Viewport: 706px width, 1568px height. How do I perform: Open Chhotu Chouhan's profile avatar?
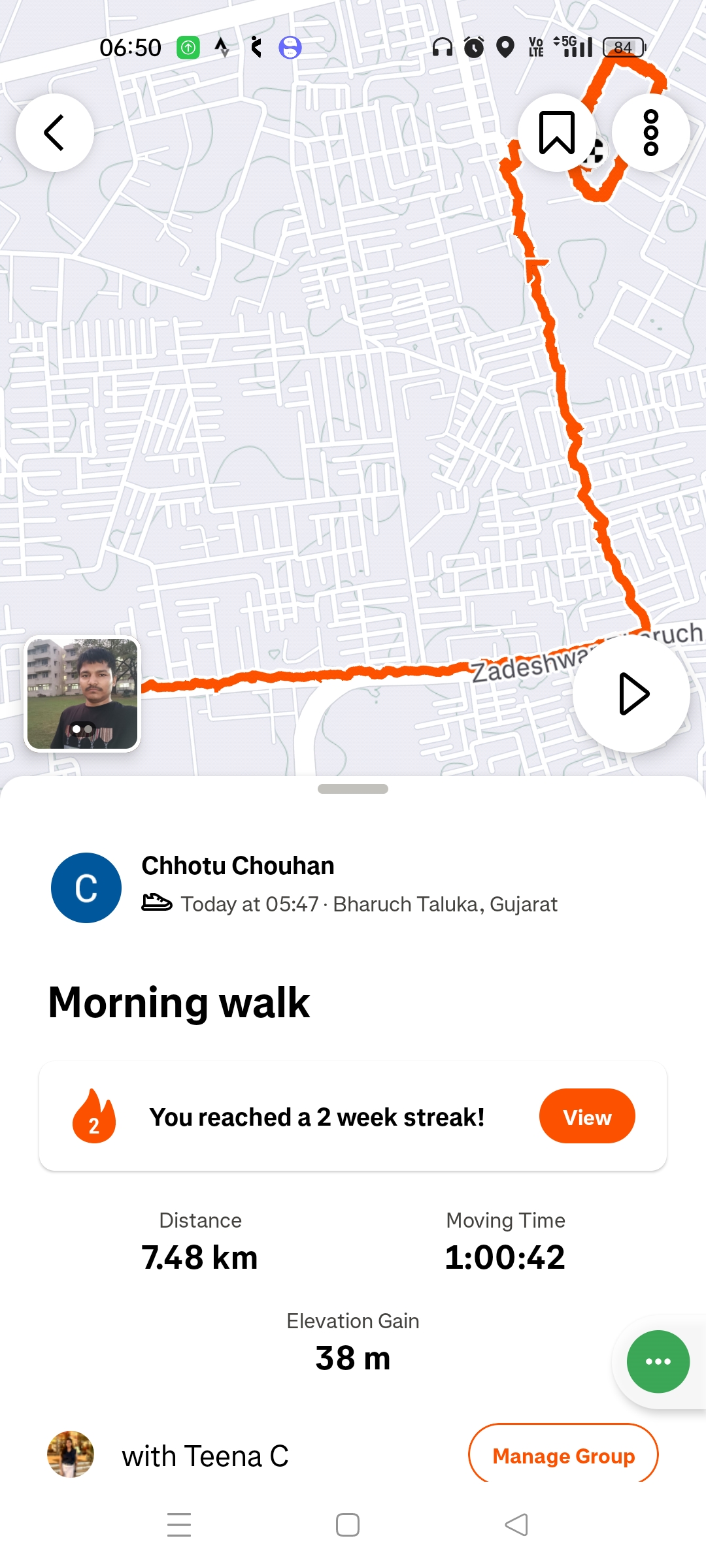pos(86,888)
